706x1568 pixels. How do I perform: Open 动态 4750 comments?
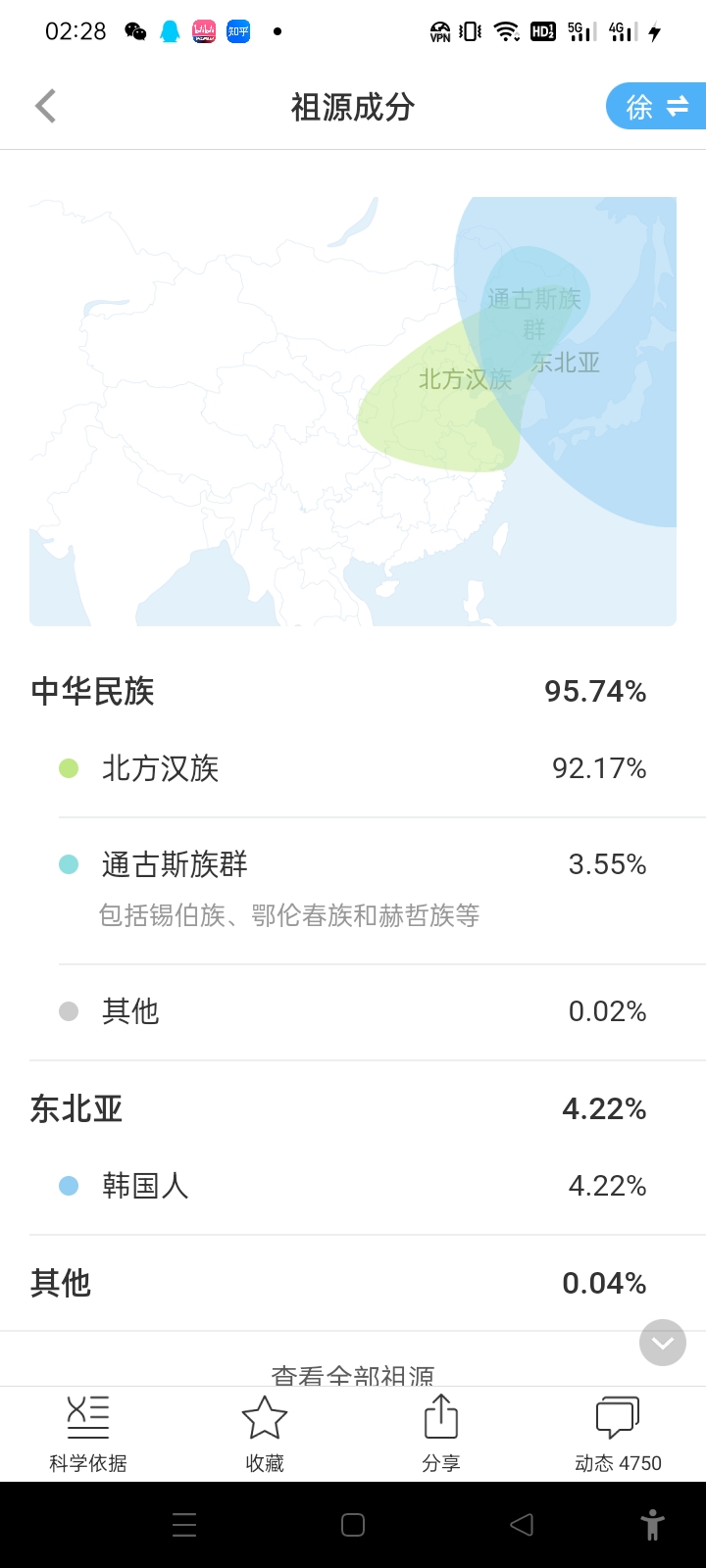[x=618, y=1434]
